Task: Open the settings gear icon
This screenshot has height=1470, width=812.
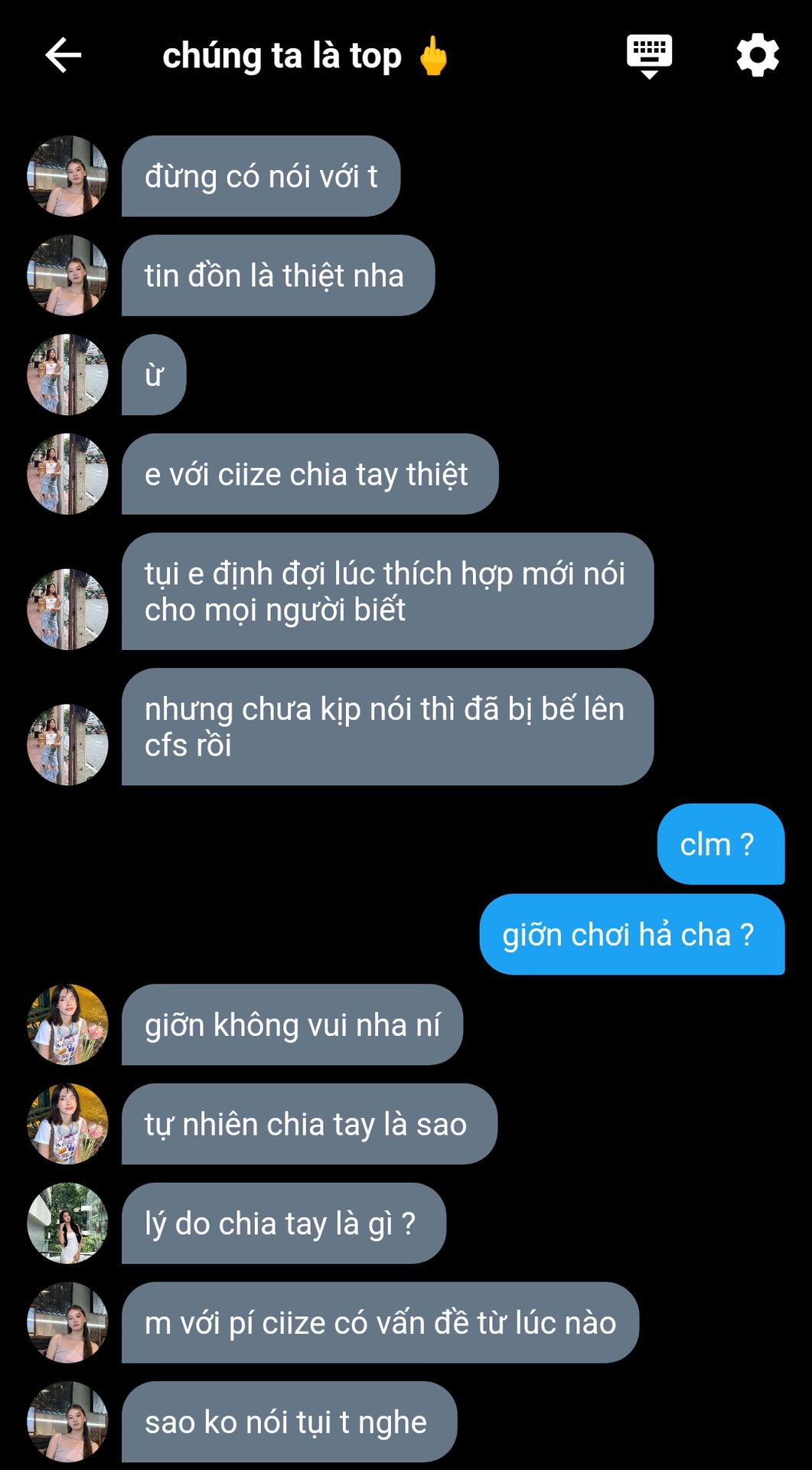Action: (x=758, y=55)
